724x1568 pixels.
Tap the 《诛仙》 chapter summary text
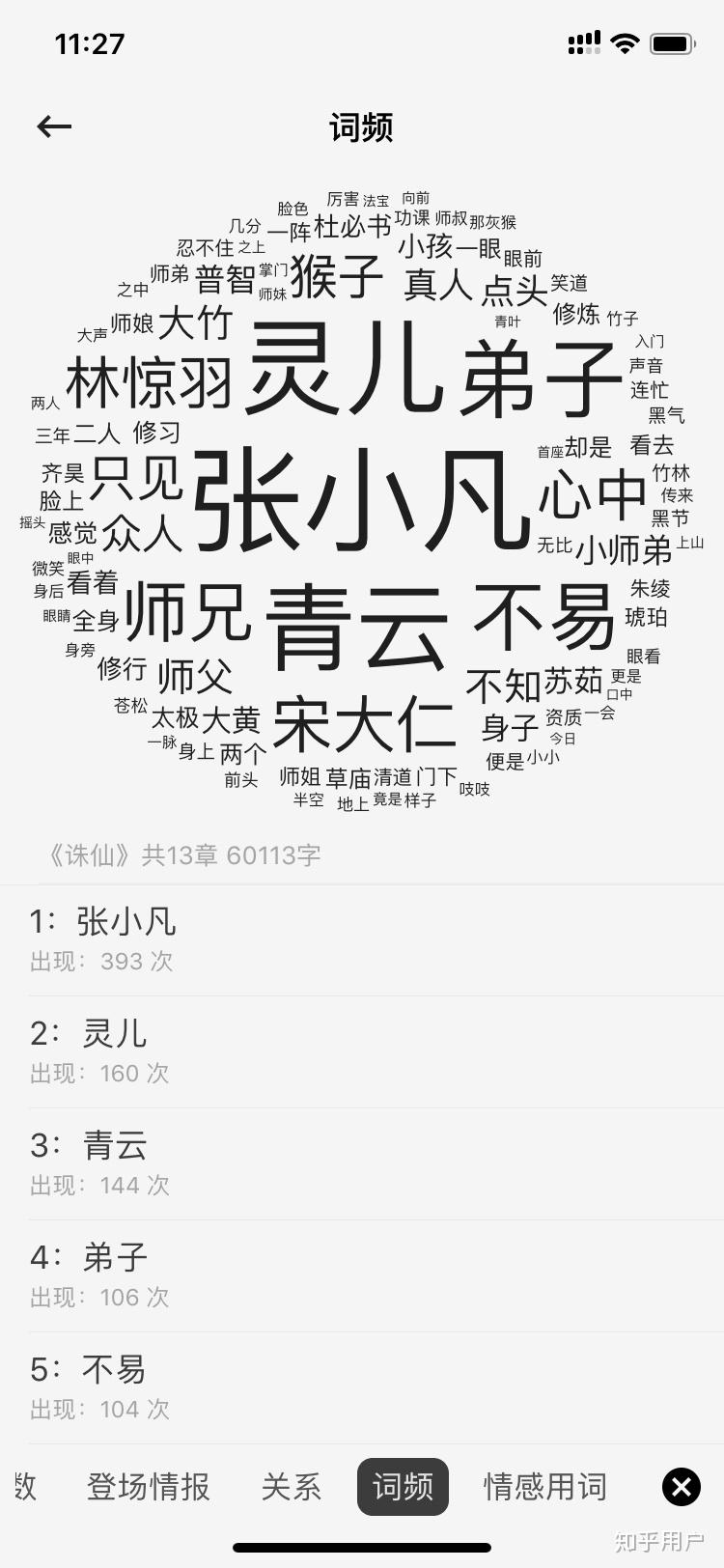tap(183, 854)
